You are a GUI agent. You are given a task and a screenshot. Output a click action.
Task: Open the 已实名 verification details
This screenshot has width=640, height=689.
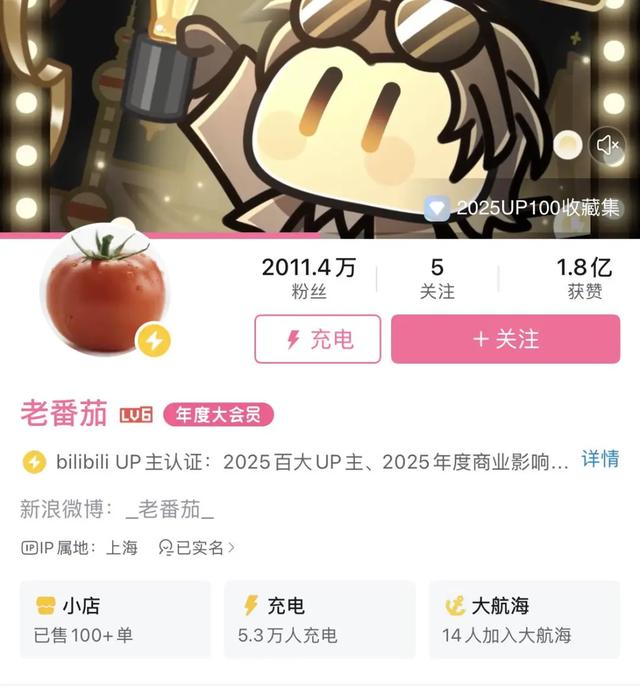197,547
